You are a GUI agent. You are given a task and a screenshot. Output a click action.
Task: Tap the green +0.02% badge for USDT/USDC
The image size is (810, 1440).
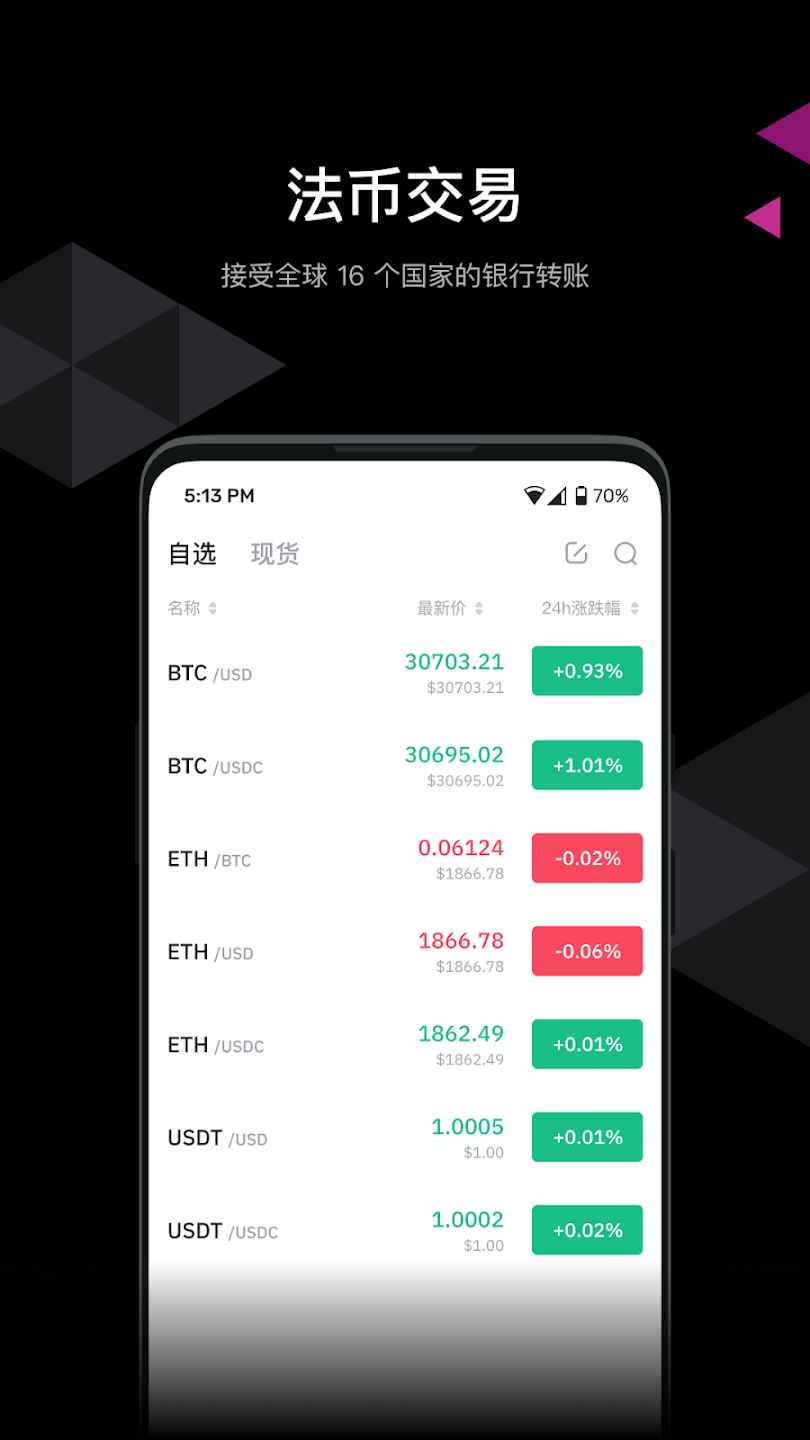pos(586,1229)
